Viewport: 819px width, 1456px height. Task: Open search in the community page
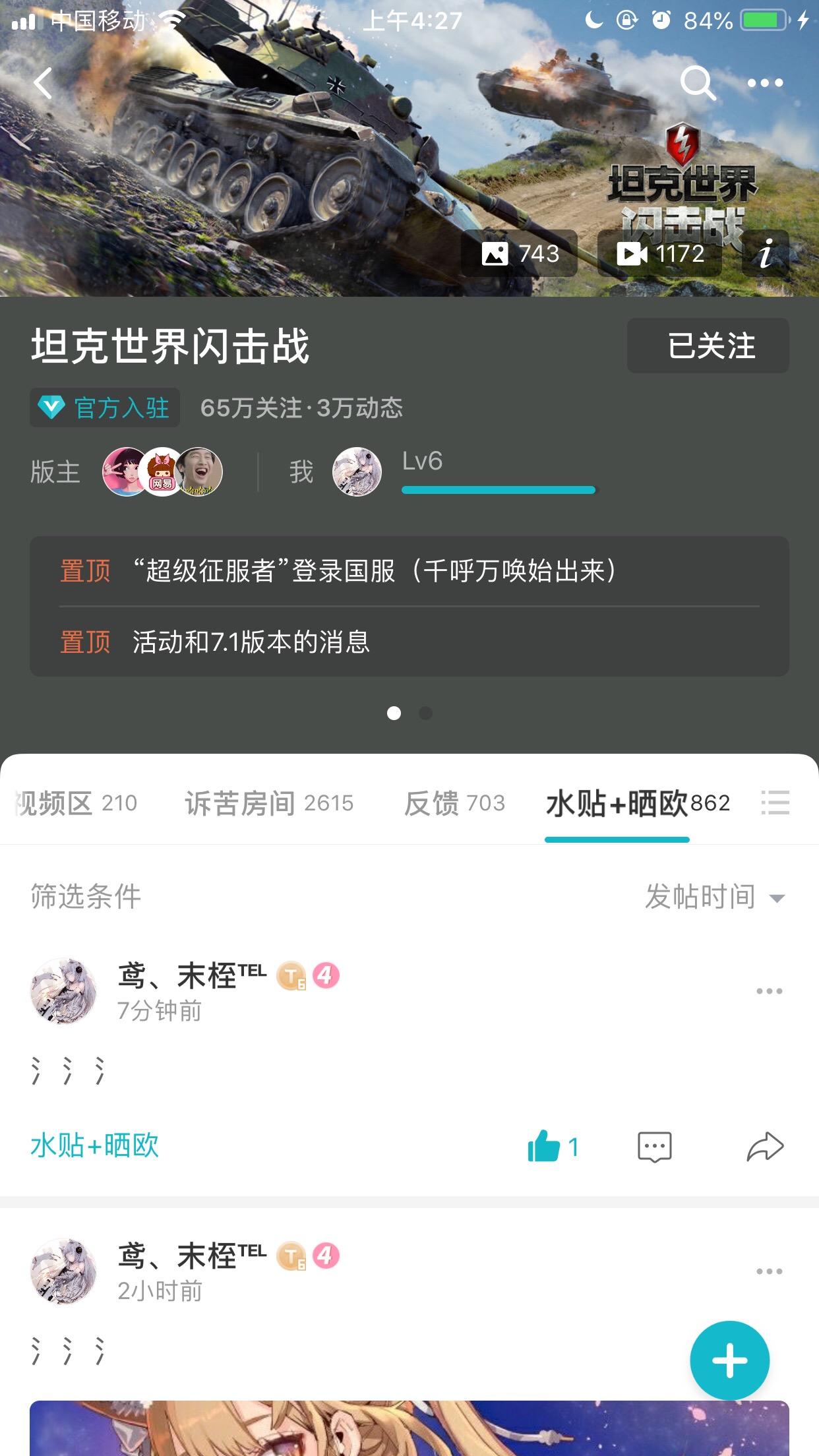699,83
